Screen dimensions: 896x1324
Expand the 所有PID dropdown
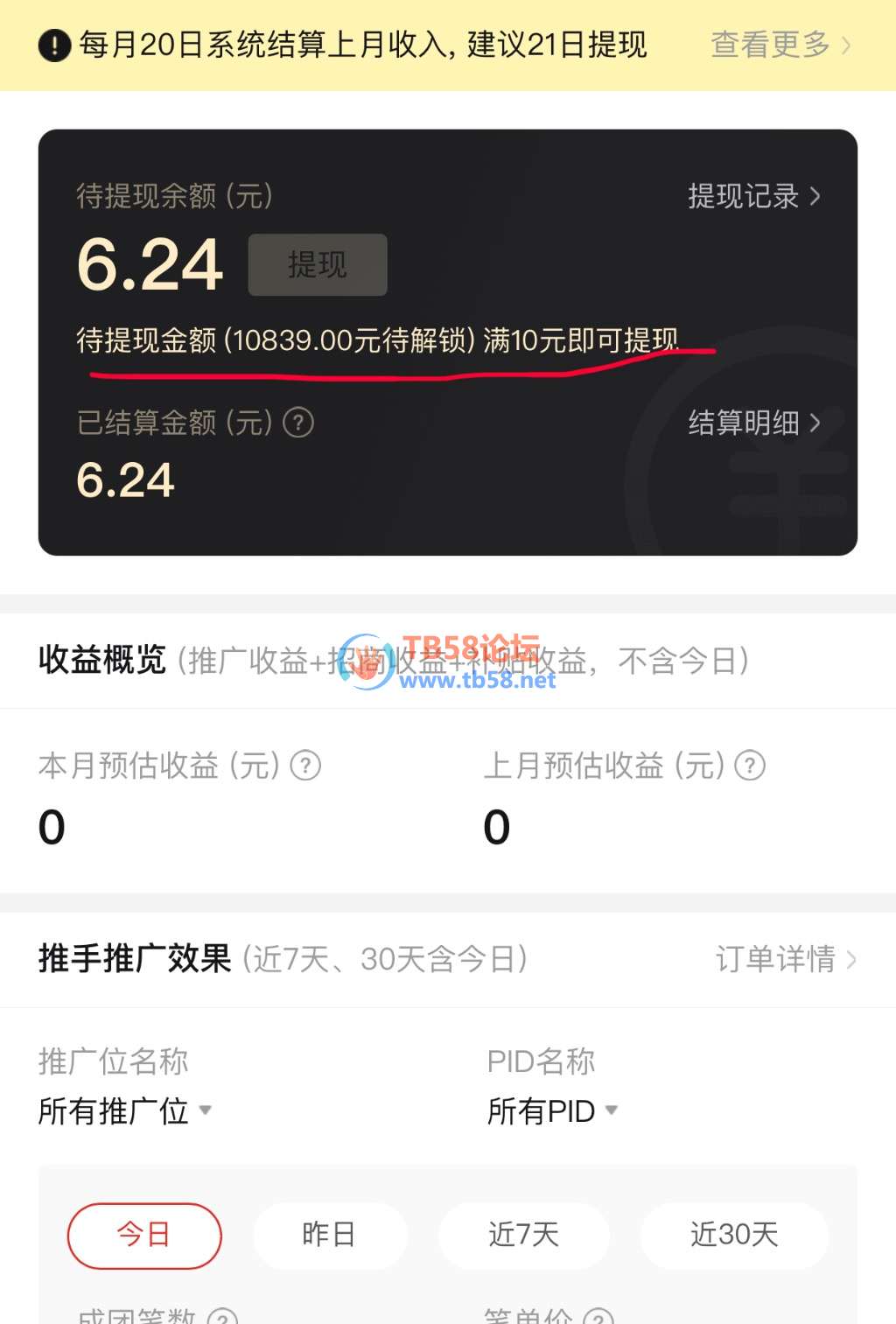(552, 1110)
